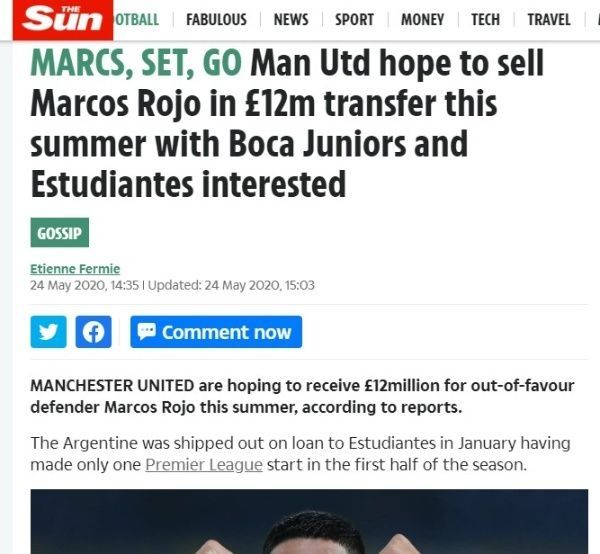Open the News section

[291, 20]
